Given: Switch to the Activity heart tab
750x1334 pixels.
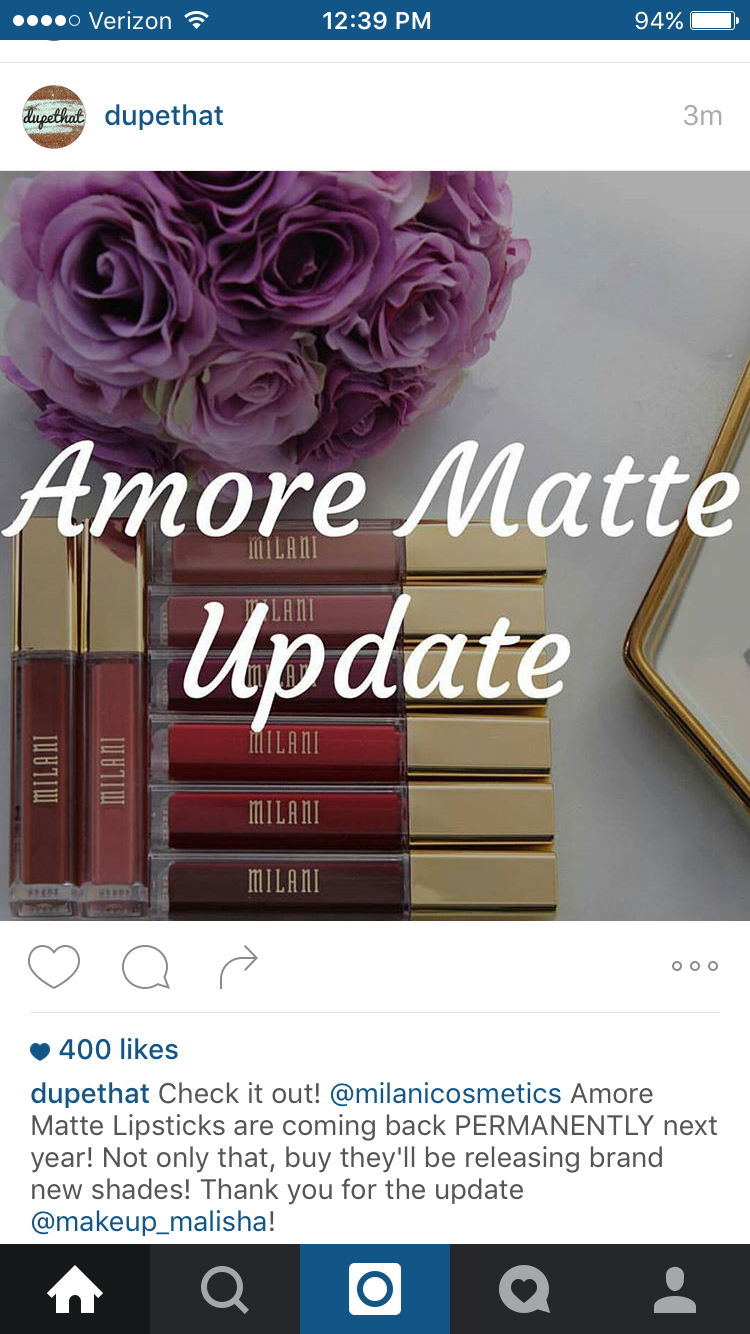Looking at the screenshot, I should coord(525,1289).
